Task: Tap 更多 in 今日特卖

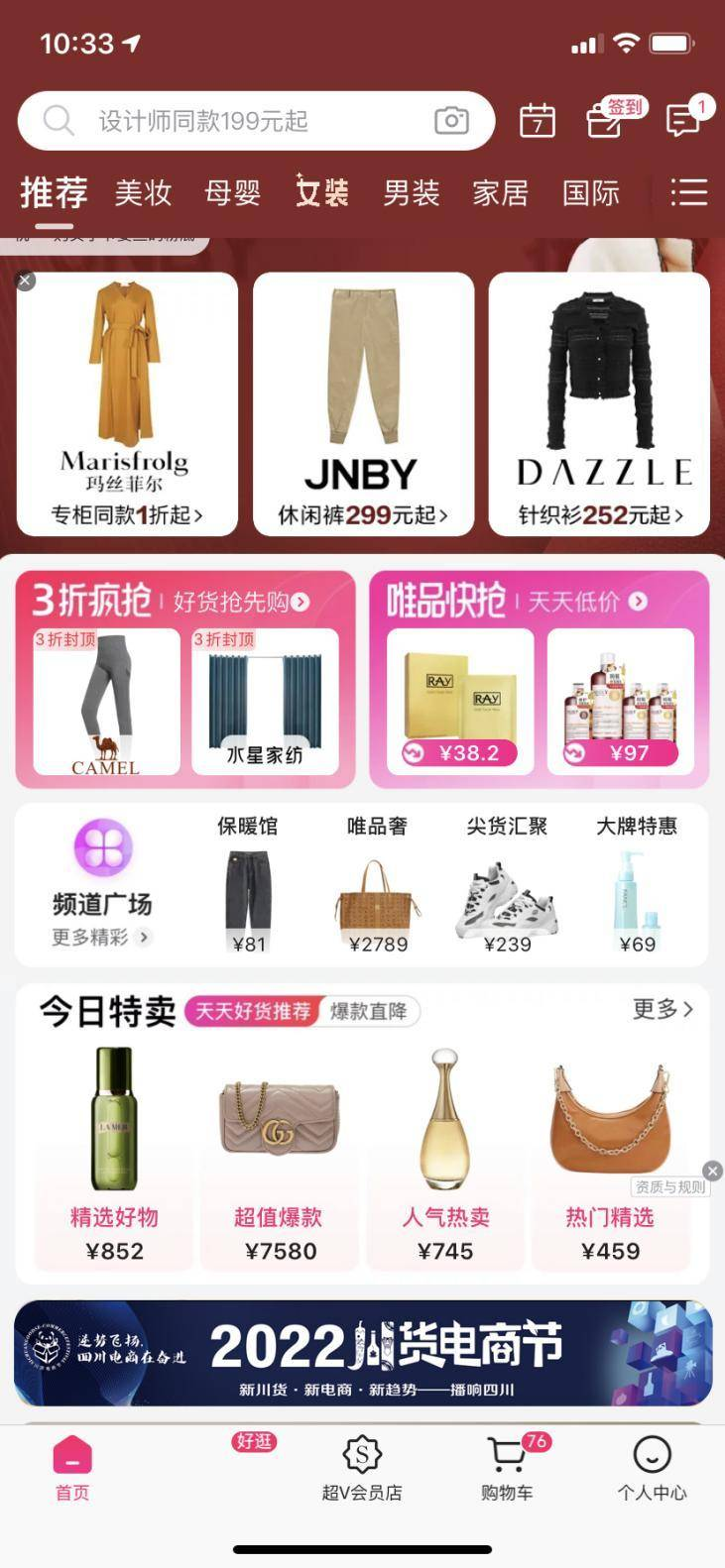Action: coord(663,1009)
